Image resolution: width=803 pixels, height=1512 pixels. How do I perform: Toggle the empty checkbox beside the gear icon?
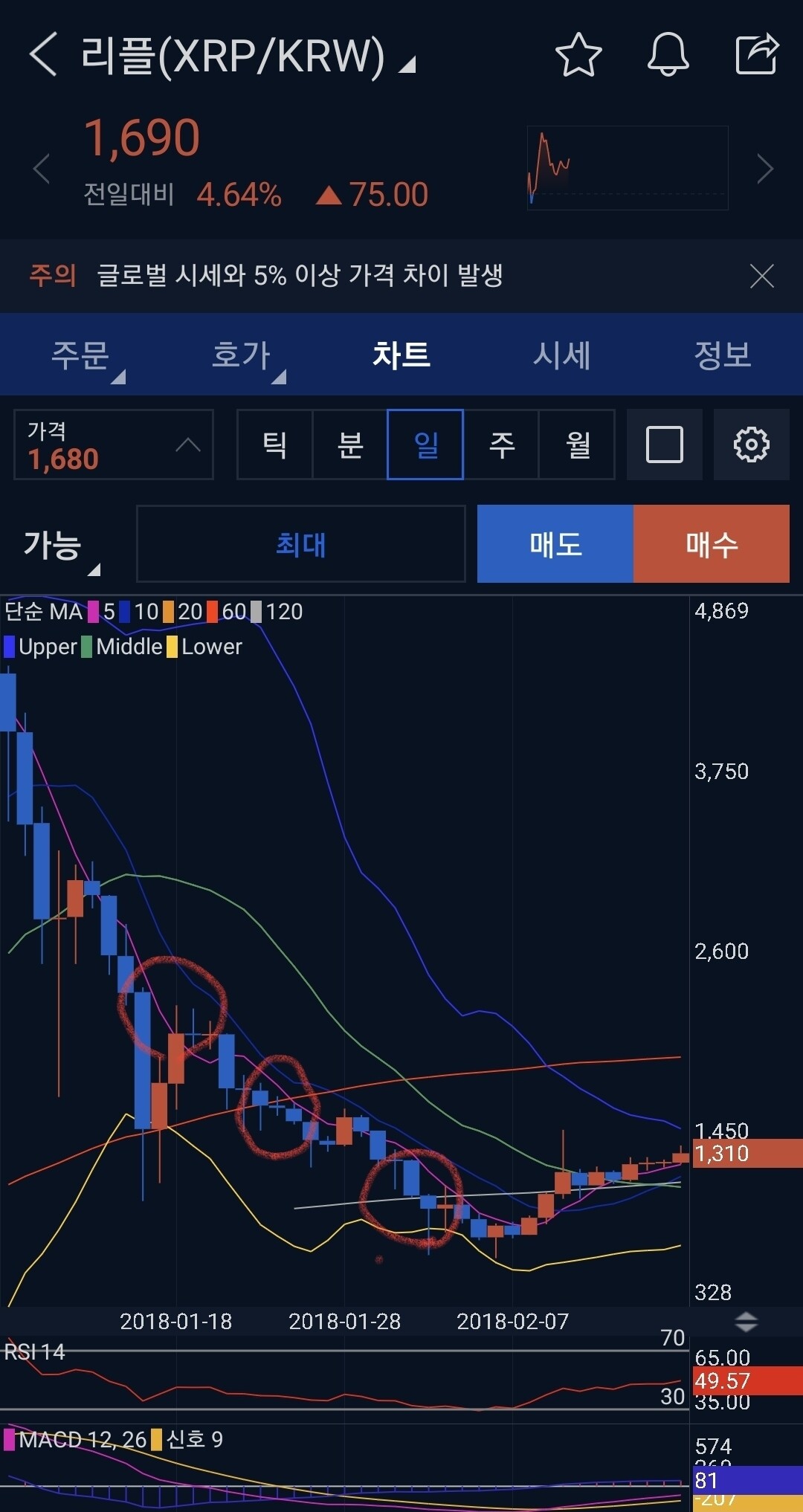tap(664, 445)
